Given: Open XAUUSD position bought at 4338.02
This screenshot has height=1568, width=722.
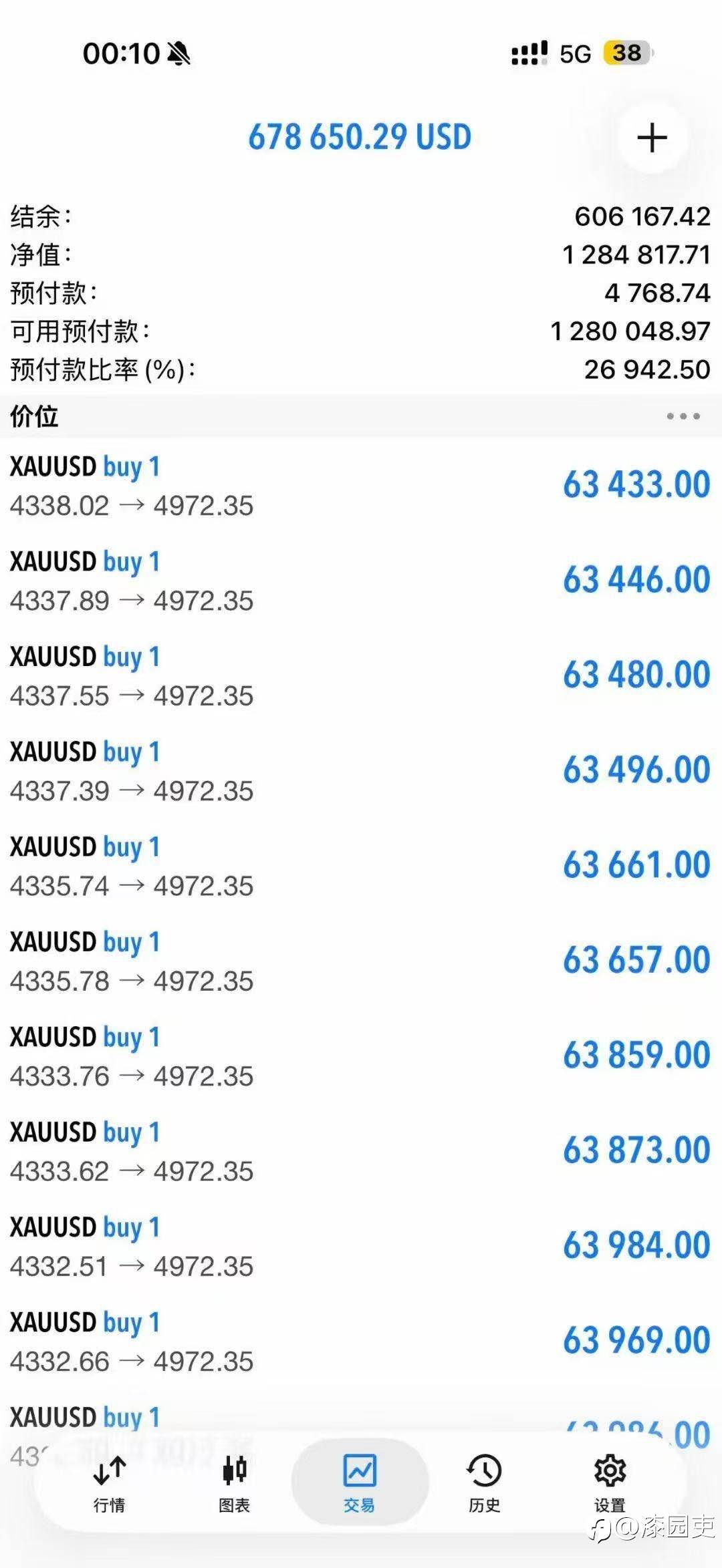Looking at the screenshot, I should point(361,486).
